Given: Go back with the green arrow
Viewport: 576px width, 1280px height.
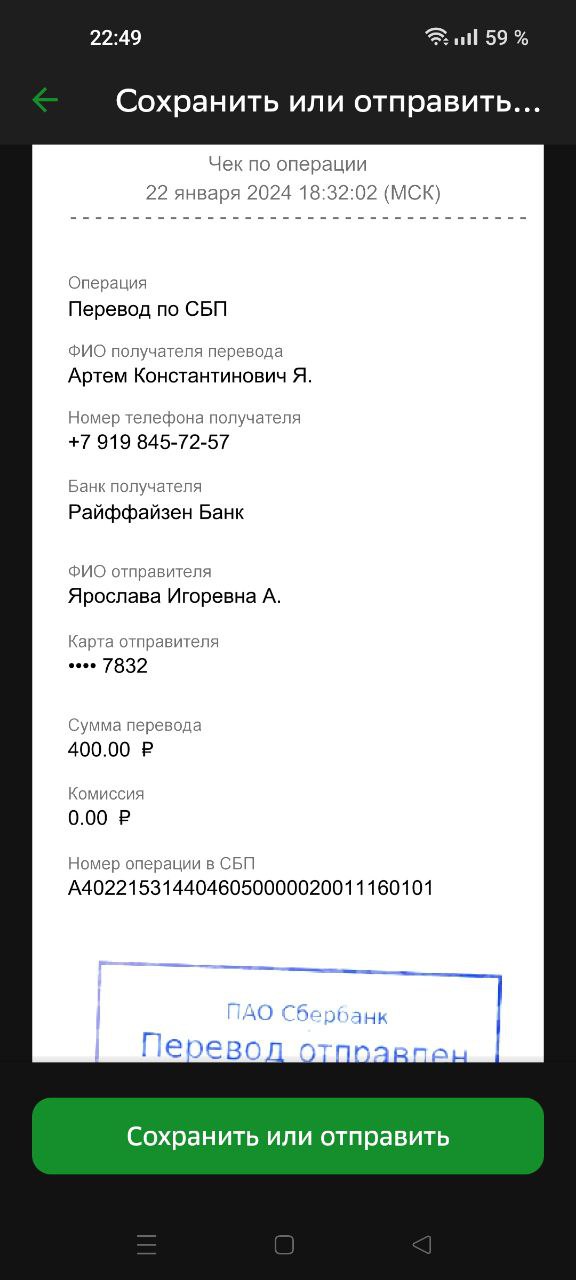Looking at the screenshot, I should [x=45, y=100].
